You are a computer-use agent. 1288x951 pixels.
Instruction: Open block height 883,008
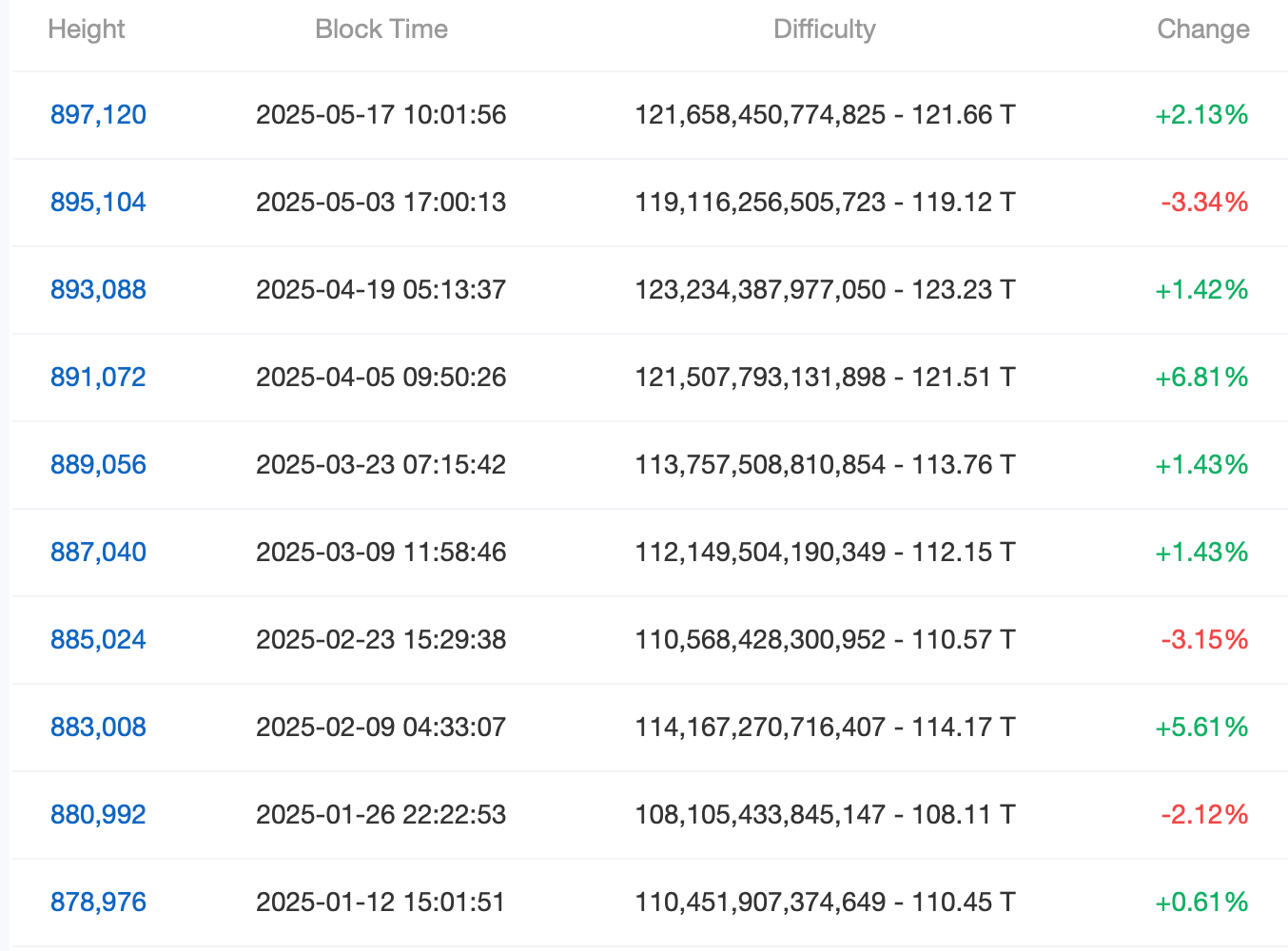(x=98, y=728)
